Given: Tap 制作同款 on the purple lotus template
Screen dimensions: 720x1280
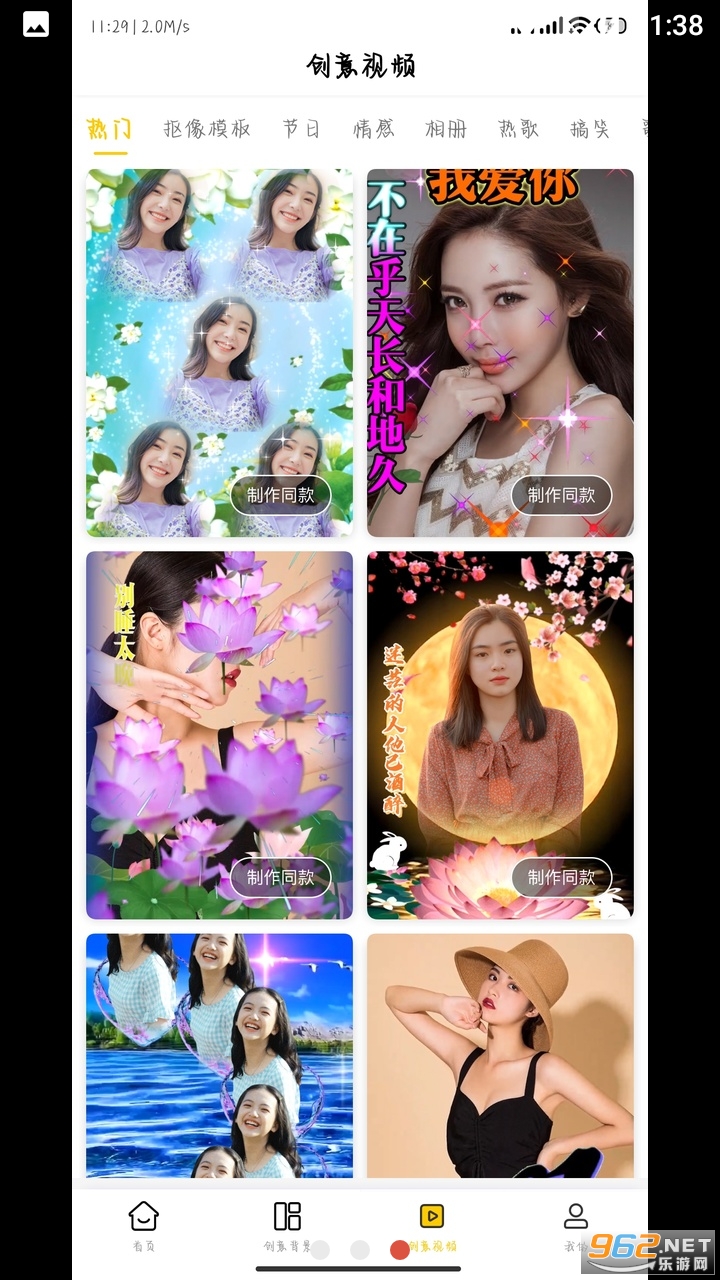Looking at the screenshot, I should [280, 877].
